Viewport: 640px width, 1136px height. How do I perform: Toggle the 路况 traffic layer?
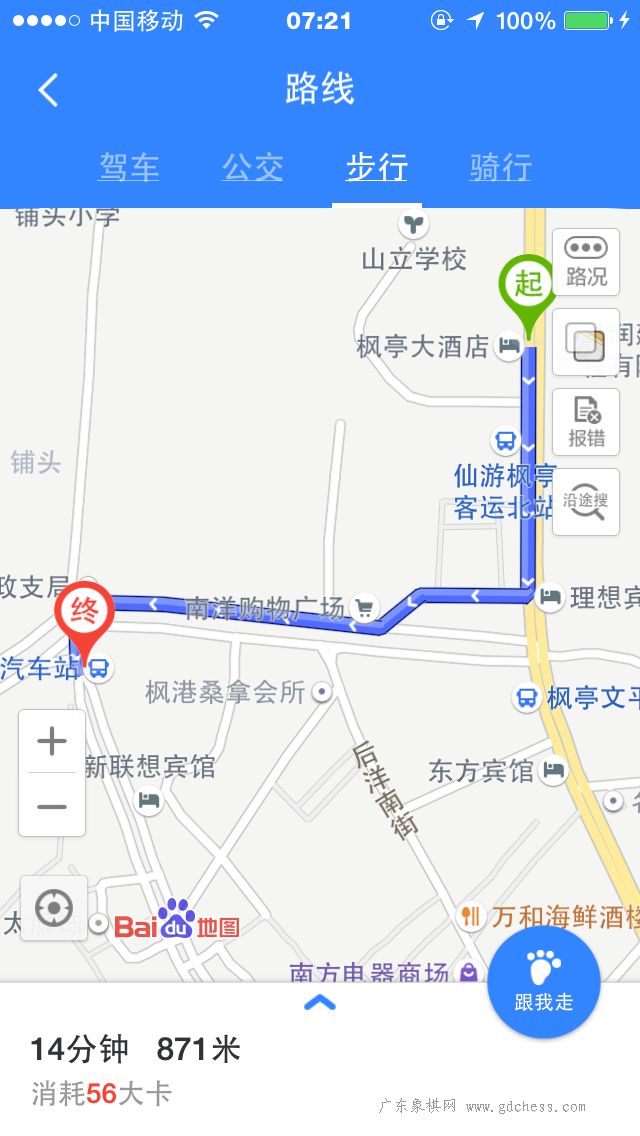586,262
